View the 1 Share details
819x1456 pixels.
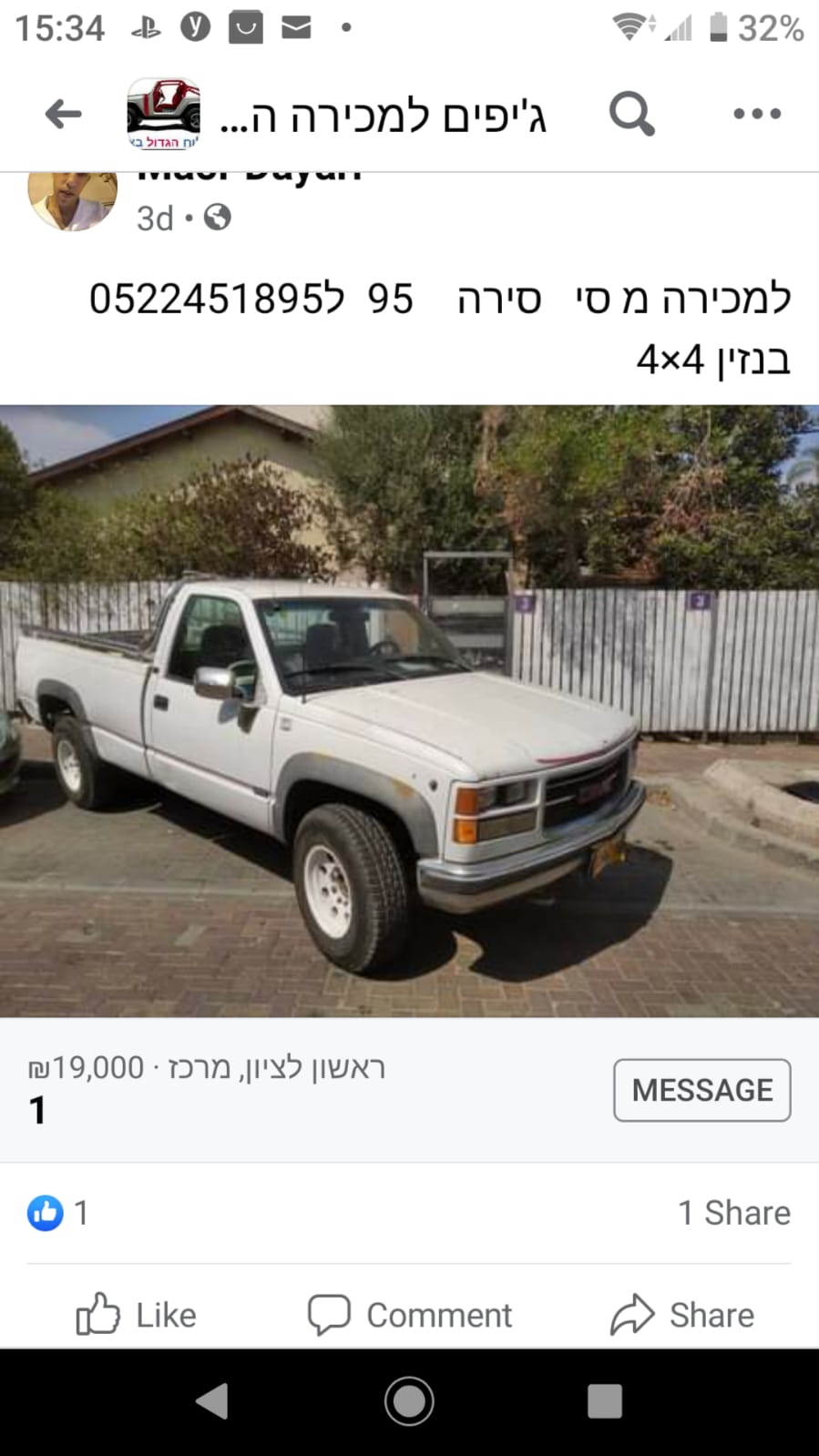pyautogui.click(x=733, y=1213)
